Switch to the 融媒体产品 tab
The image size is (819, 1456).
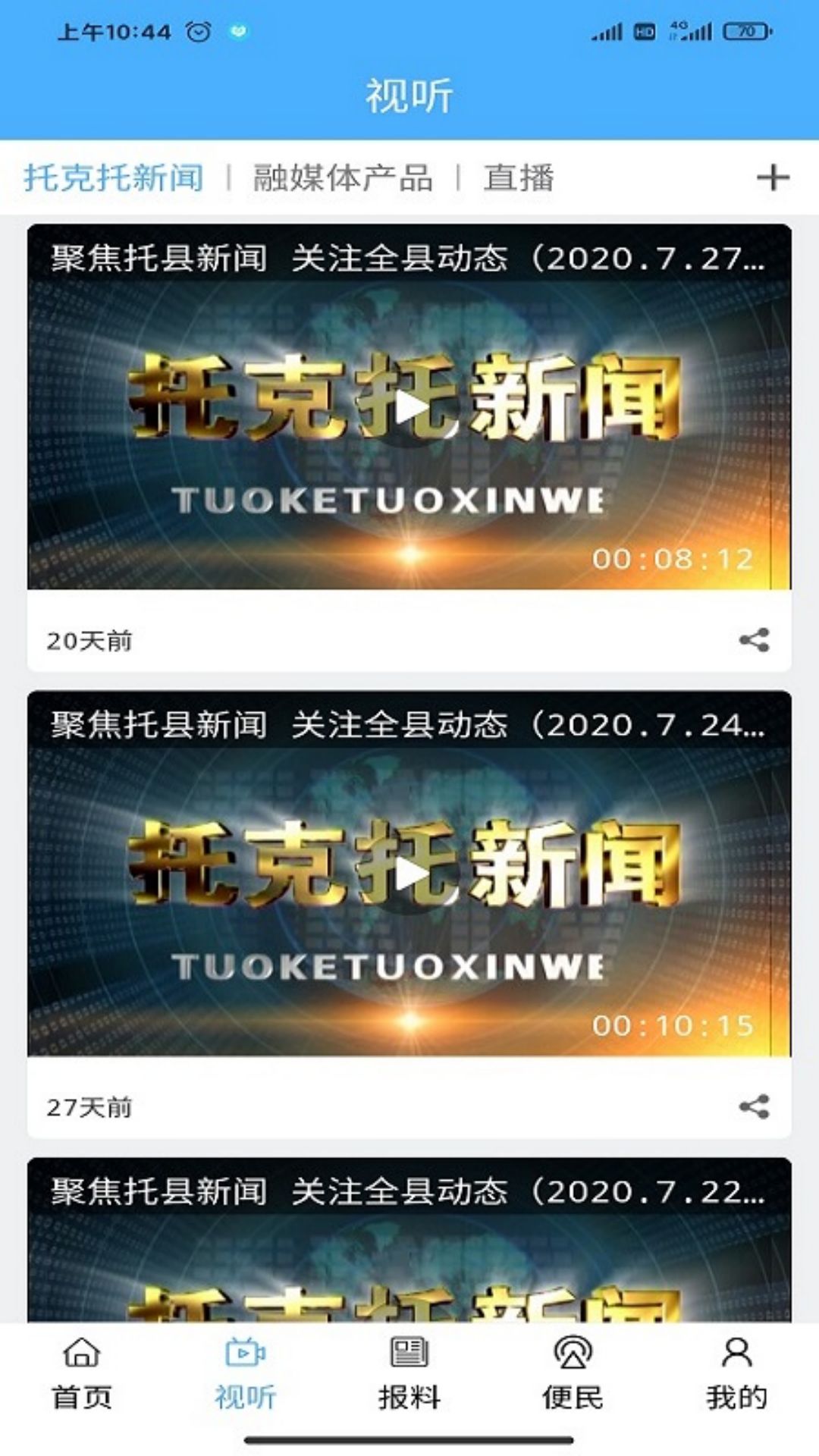click(343, 178)
